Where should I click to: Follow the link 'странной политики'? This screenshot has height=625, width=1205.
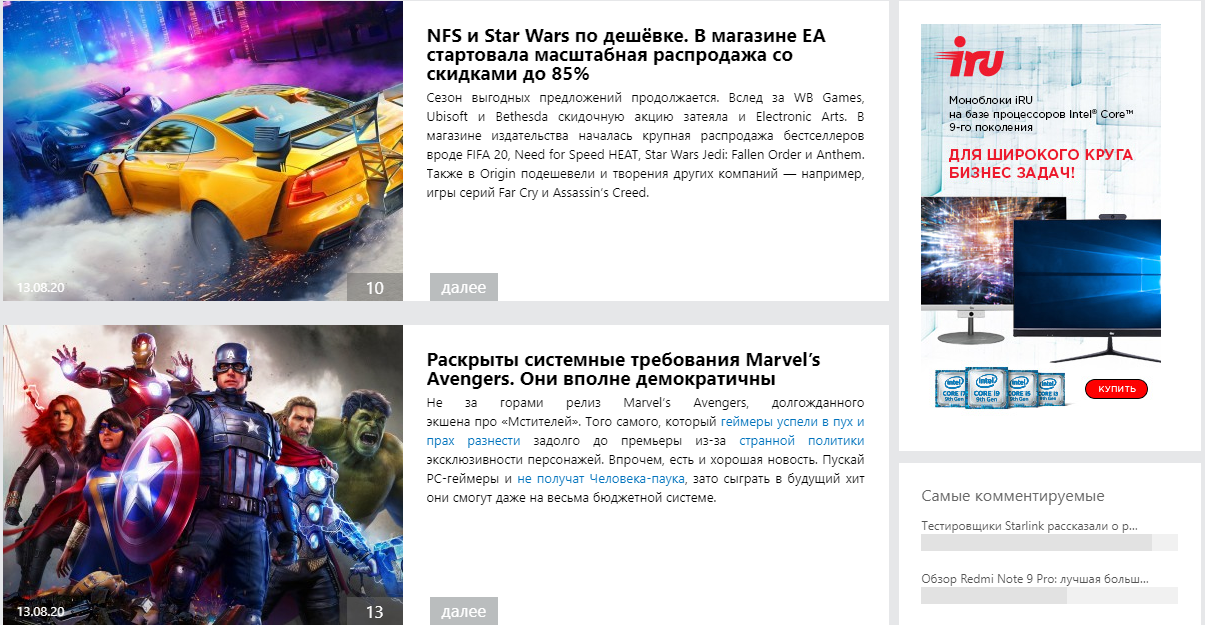[x=801, y=441]
